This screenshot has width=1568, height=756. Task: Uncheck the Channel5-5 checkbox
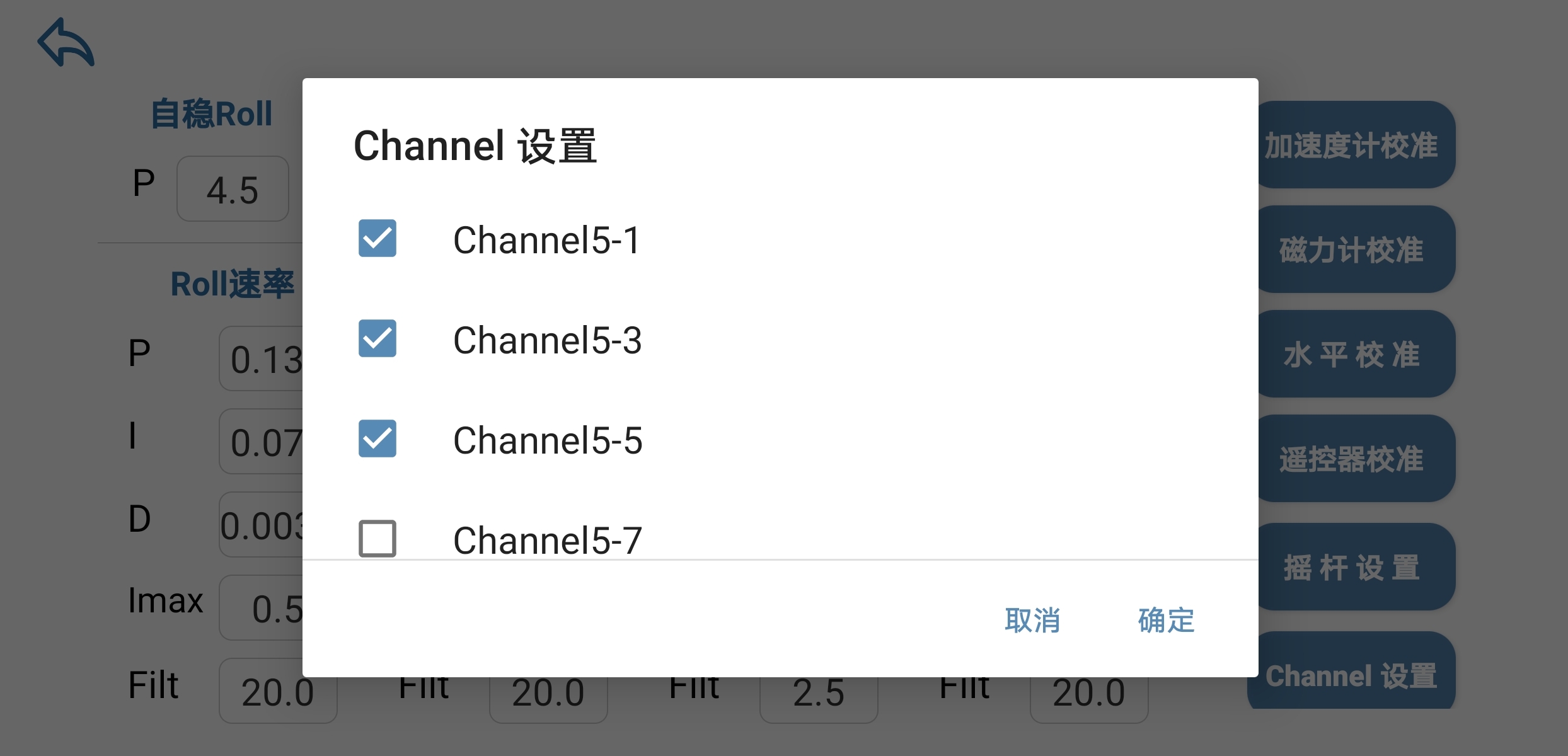tap(377, 438)
